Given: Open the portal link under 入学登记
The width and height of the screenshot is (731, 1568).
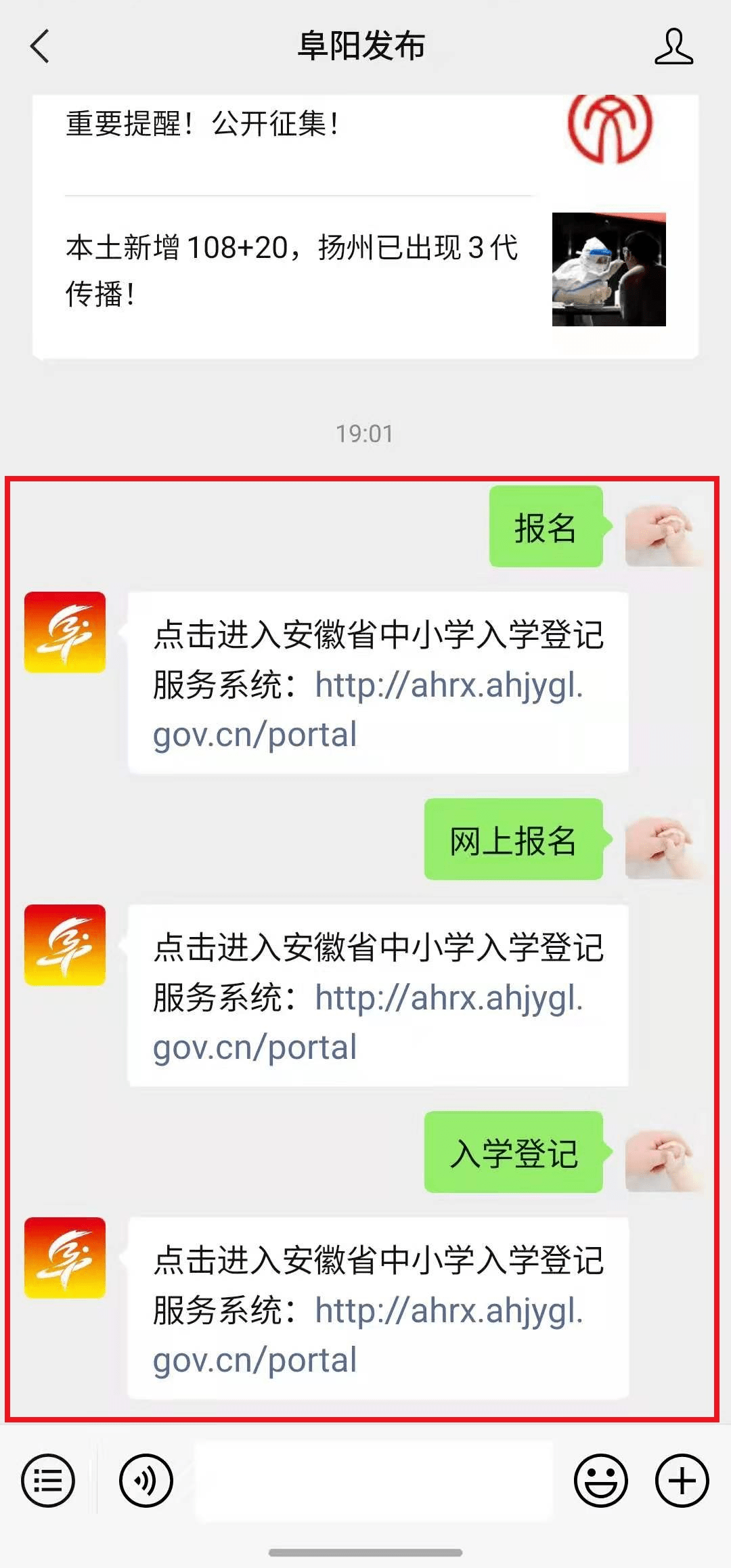Looking at the screenshot, I should click(368, 1335).
